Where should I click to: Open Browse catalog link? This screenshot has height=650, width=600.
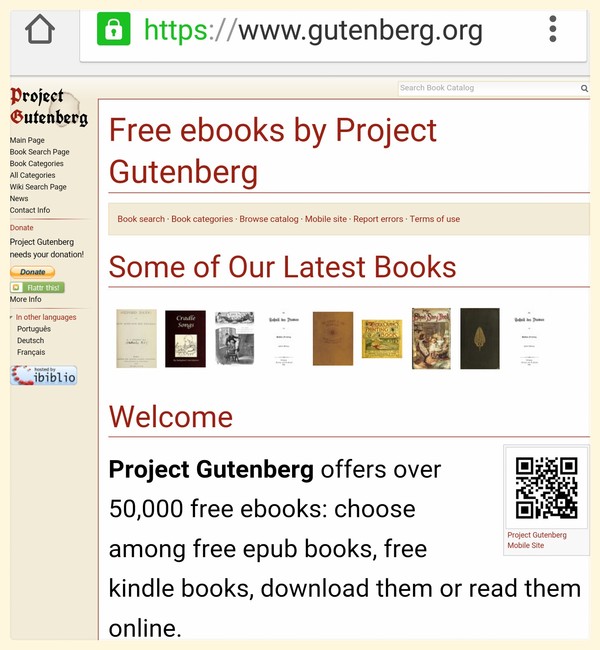coord(269,219)
